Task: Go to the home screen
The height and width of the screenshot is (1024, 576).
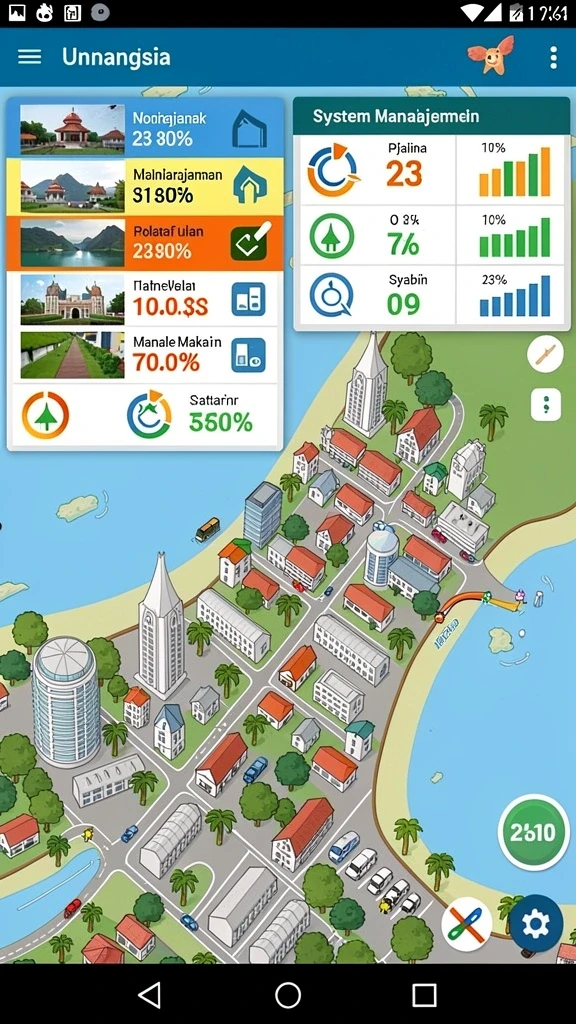Action: (x=288, y=995)
